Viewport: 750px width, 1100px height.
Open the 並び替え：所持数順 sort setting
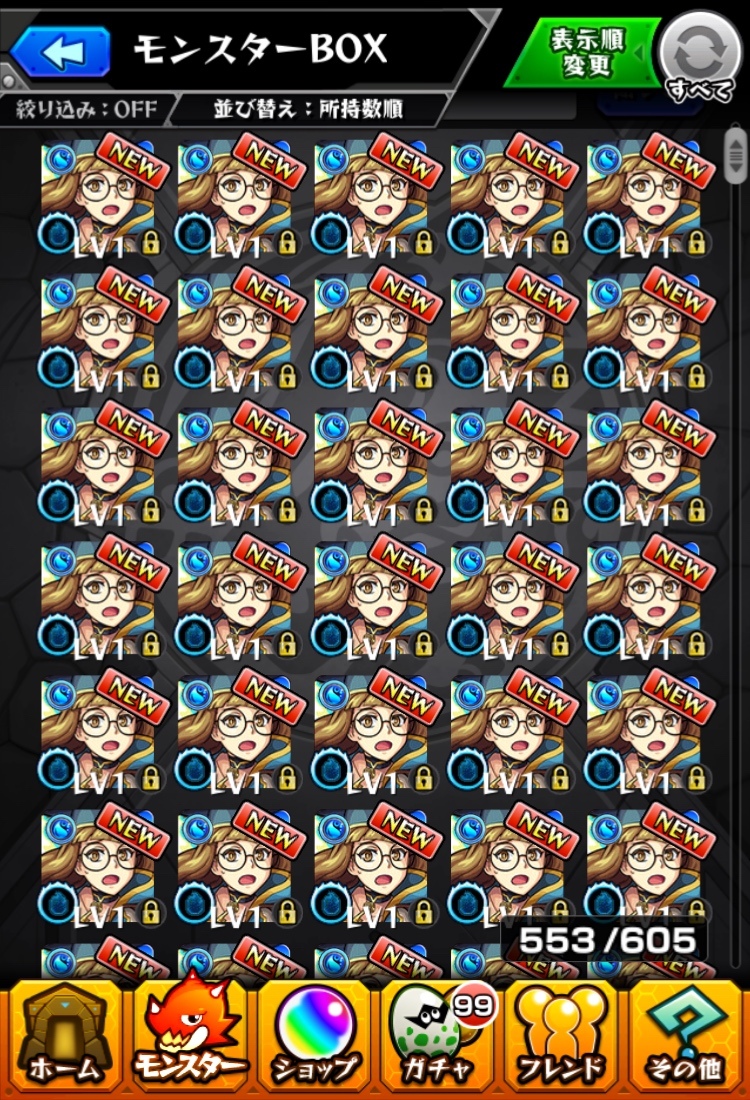(309, 109)
